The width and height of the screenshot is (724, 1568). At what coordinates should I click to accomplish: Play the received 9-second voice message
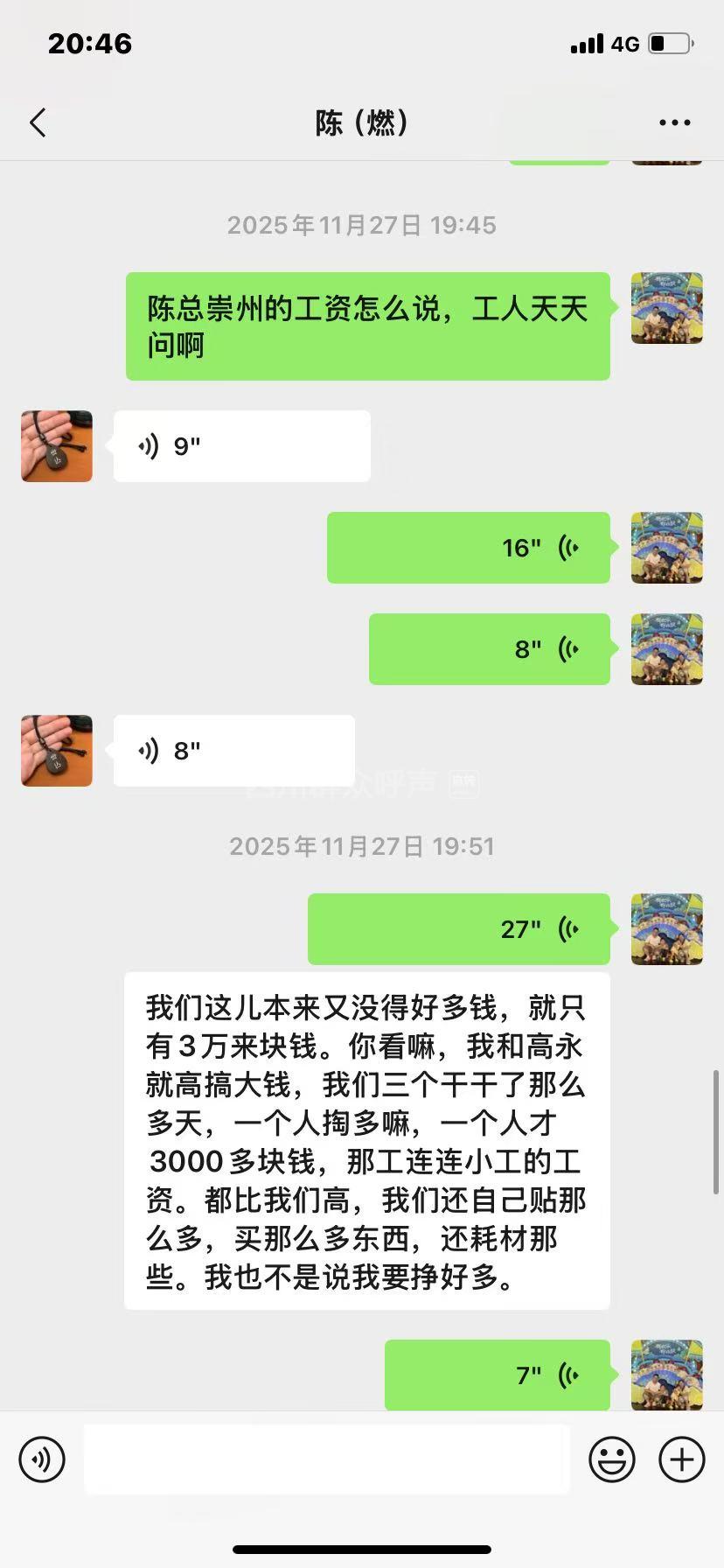tap(241, 446)
